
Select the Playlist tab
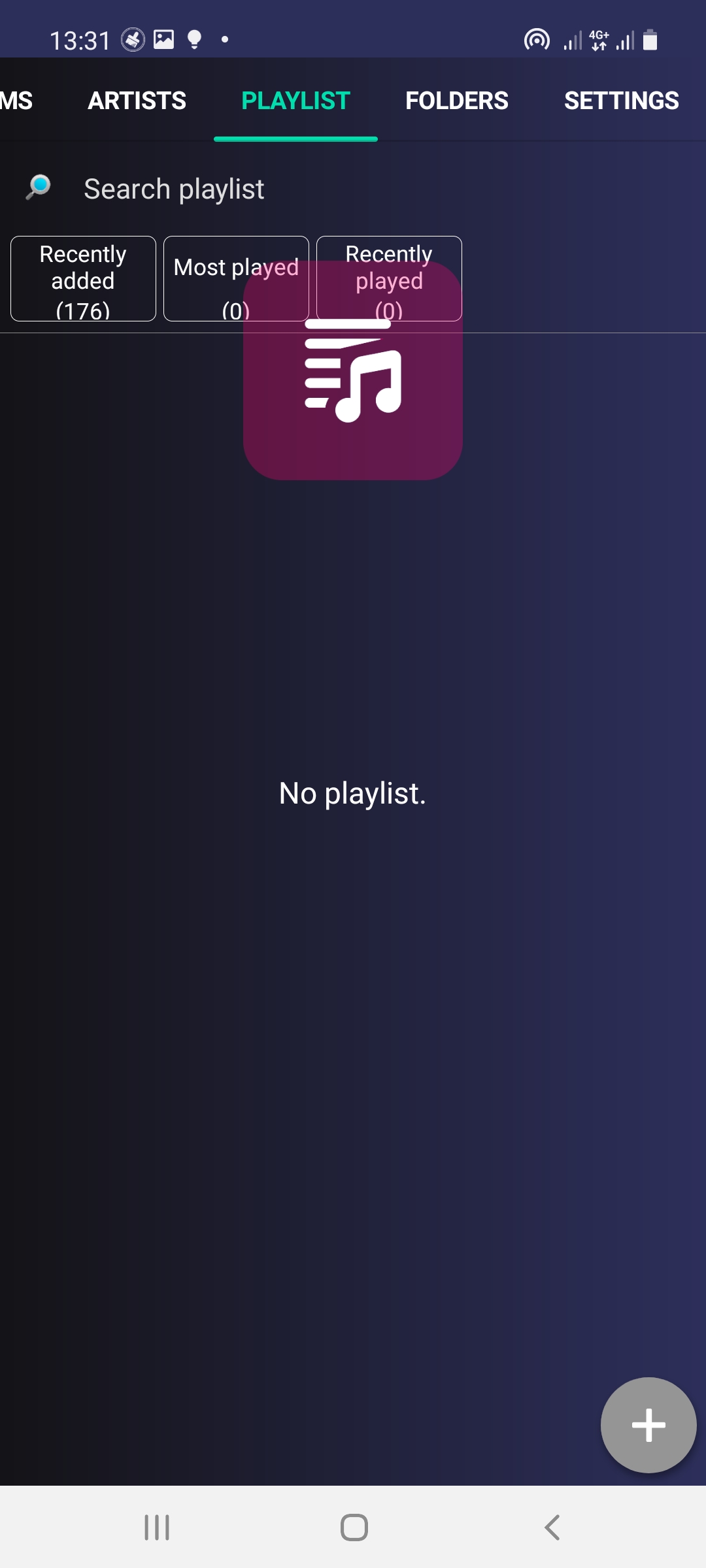tap(295, 101)
